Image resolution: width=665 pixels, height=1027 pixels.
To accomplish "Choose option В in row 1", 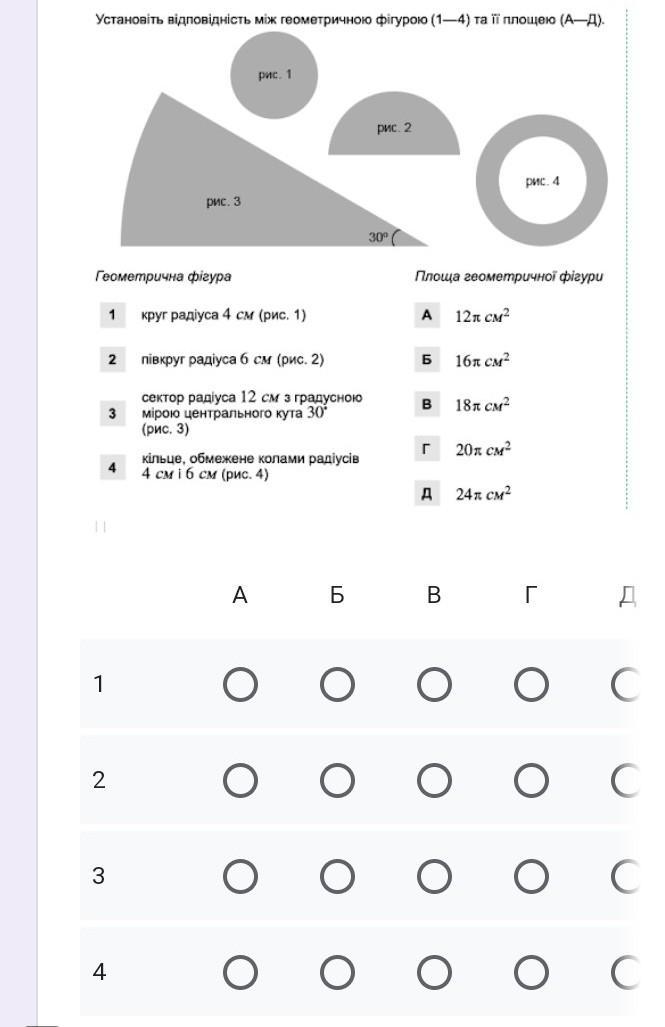I will point(434,684).
